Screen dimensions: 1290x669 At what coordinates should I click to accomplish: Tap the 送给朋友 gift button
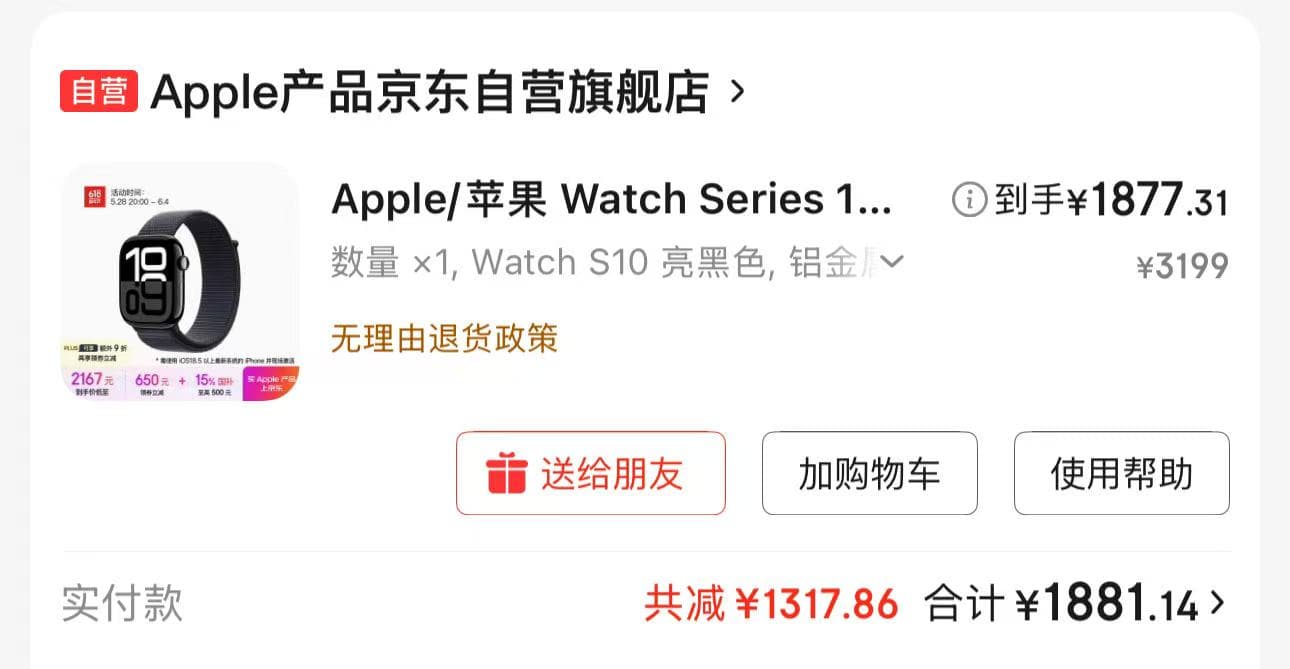pos(590,473)
